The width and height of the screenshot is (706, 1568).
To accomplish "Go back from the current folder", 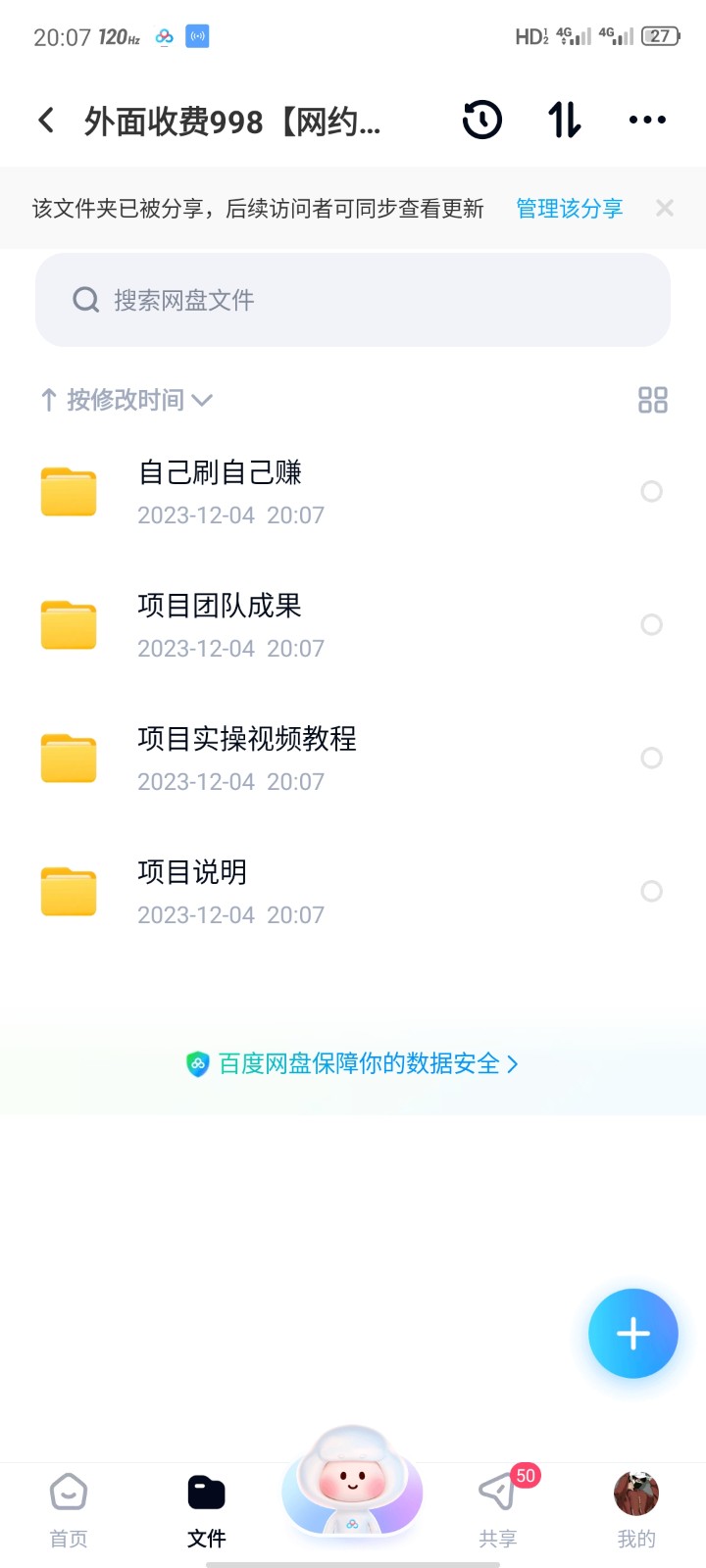I will pos(46,121).
